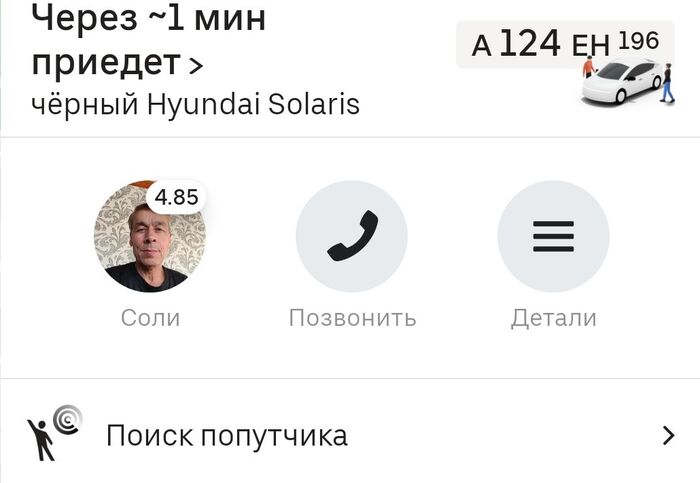Open Поиск попутчика row

[x=350, y=436]
